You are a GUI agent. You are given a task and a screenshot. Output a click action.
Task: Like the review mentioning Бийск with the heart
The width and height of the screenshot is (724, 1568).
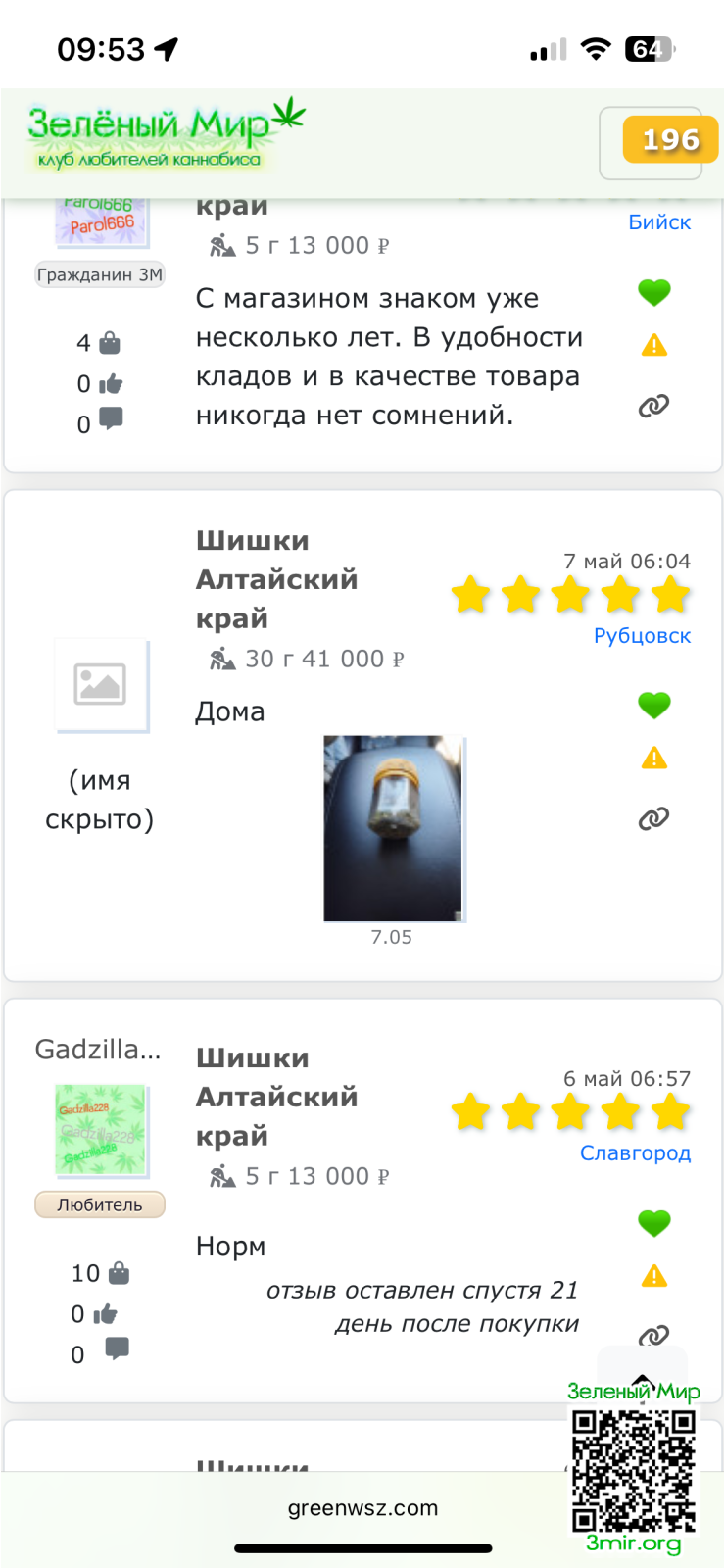[653, 292]
